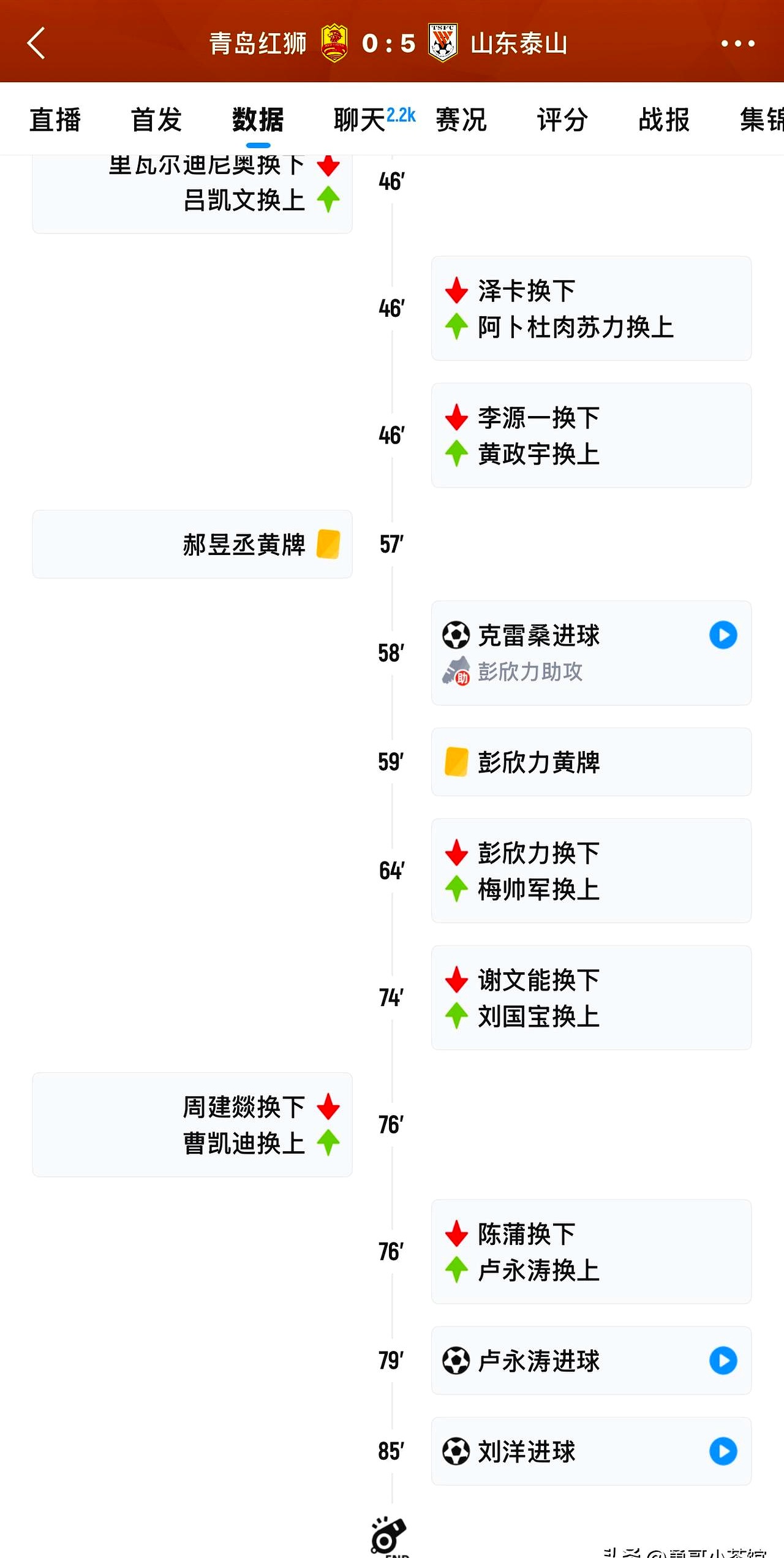The height and width of the screenshot is (1558, 784).
Task: Play the 克雷桑进球 goal replay
Action: (723, 635)
